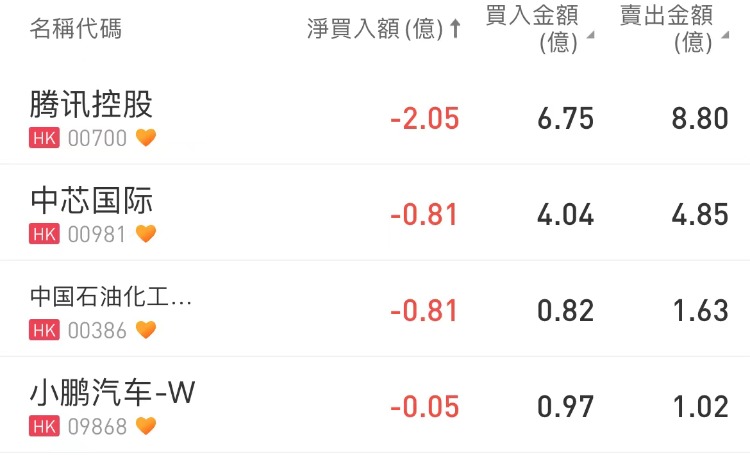
Task: Sort by 淨買入額 column header
Action: point(383,29)
